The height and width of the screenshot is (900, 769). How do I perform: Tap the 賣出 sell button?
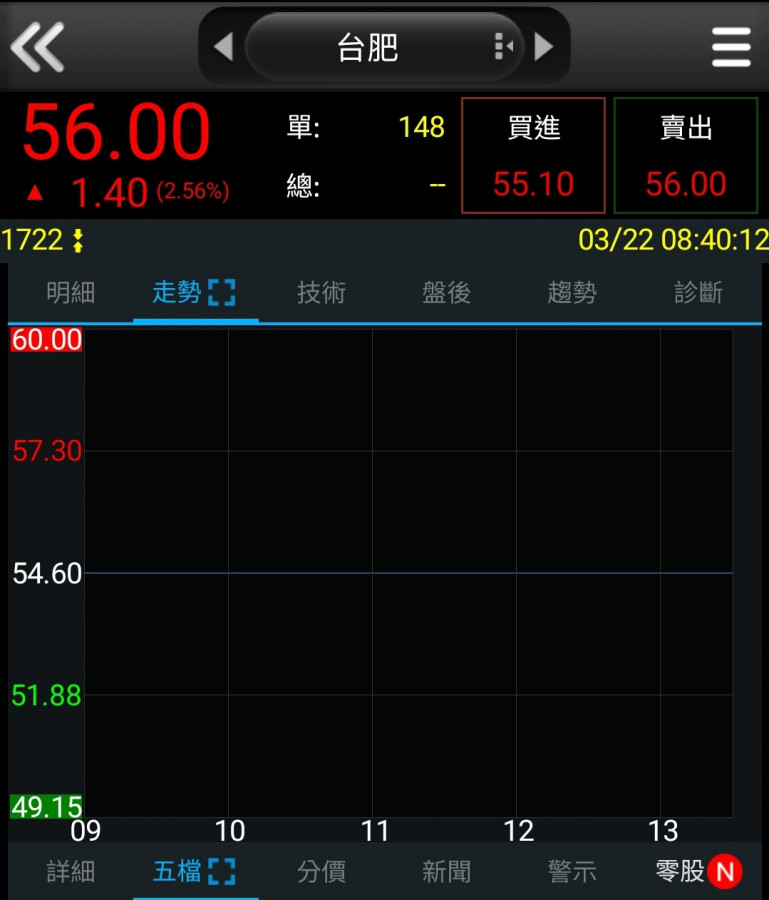point(686,155)
